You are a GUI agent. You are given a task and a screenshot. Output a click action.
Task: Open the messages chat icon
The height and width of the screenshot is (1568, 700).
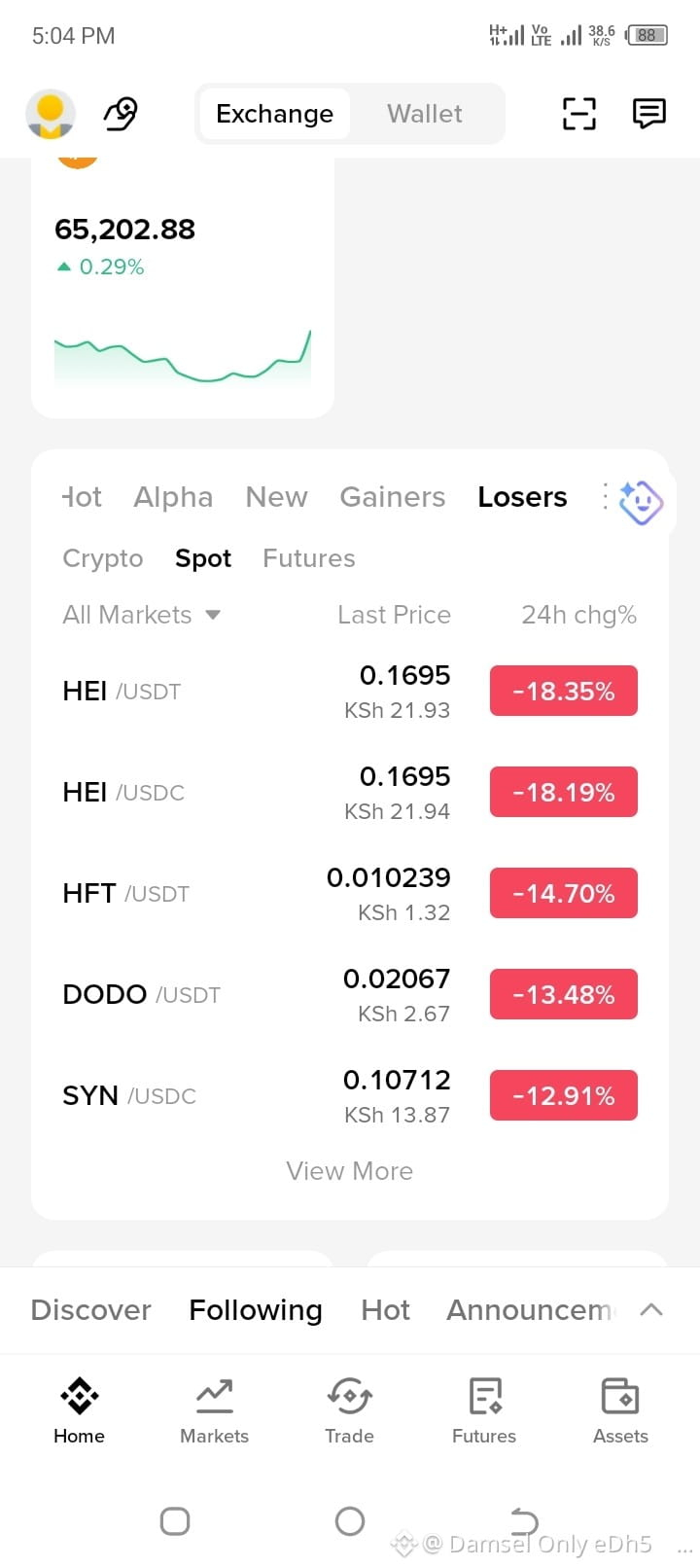click(648, 114)
